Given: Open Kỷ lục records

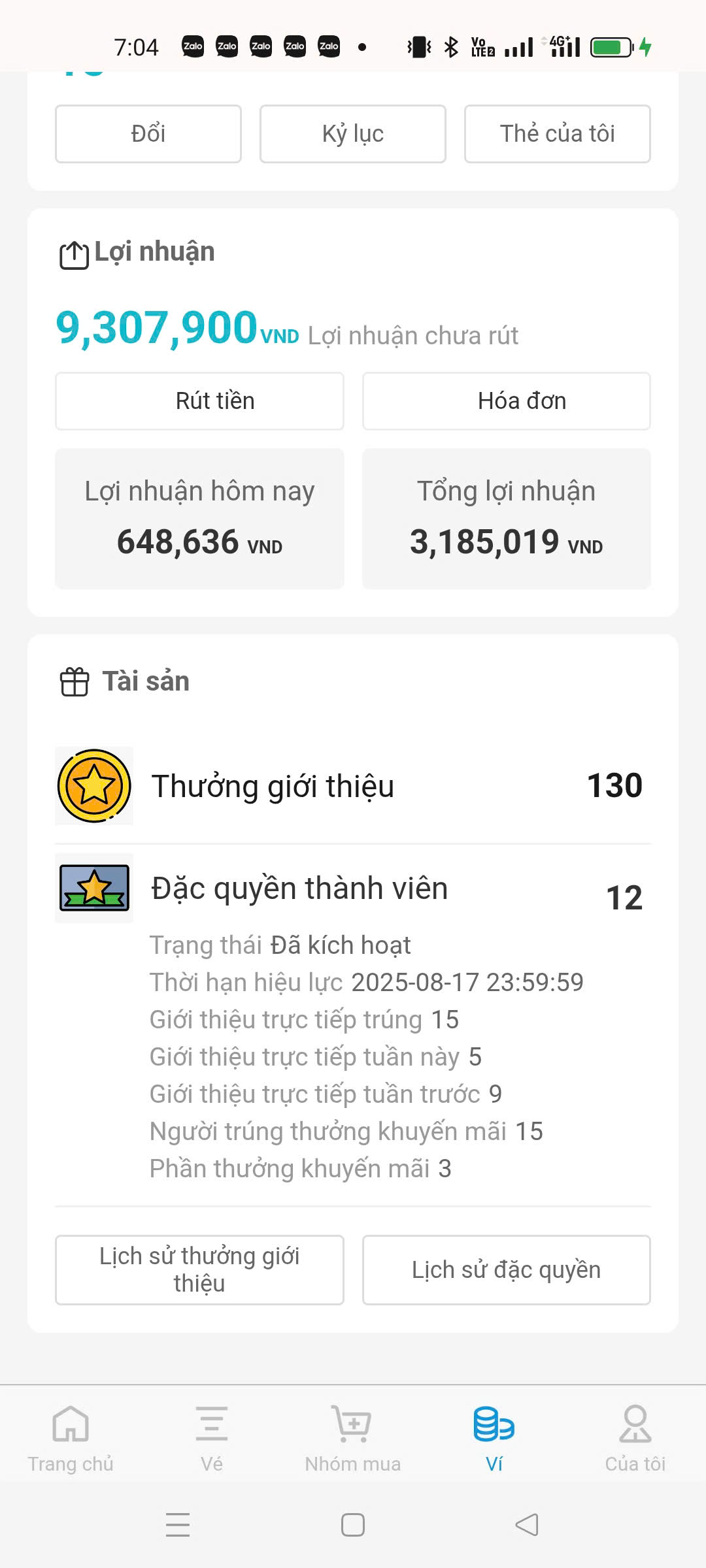Looking at the screenshot, I should pos(353,134).
